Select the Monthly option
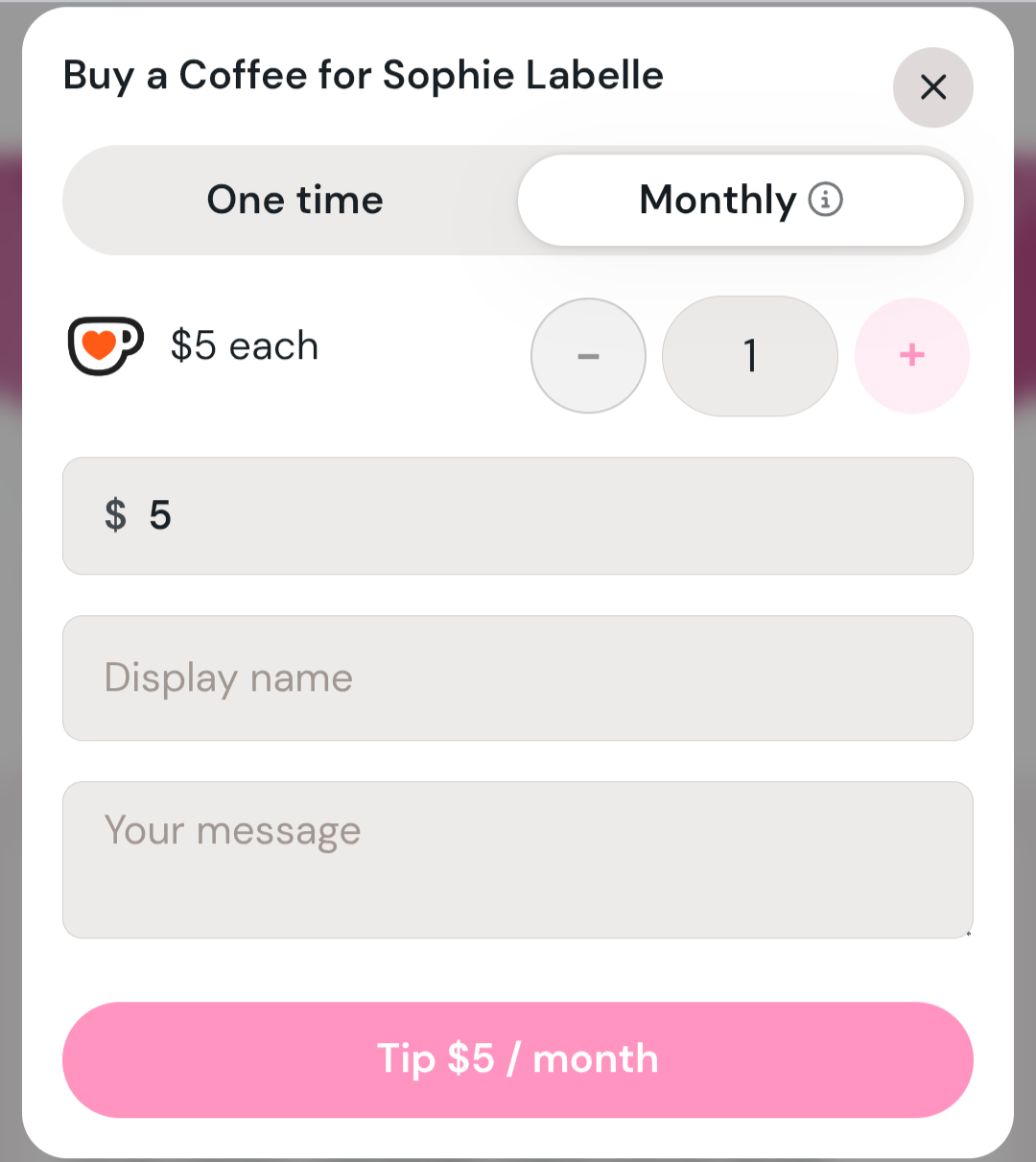The image size is (1036, 1162). coord(741,200)
